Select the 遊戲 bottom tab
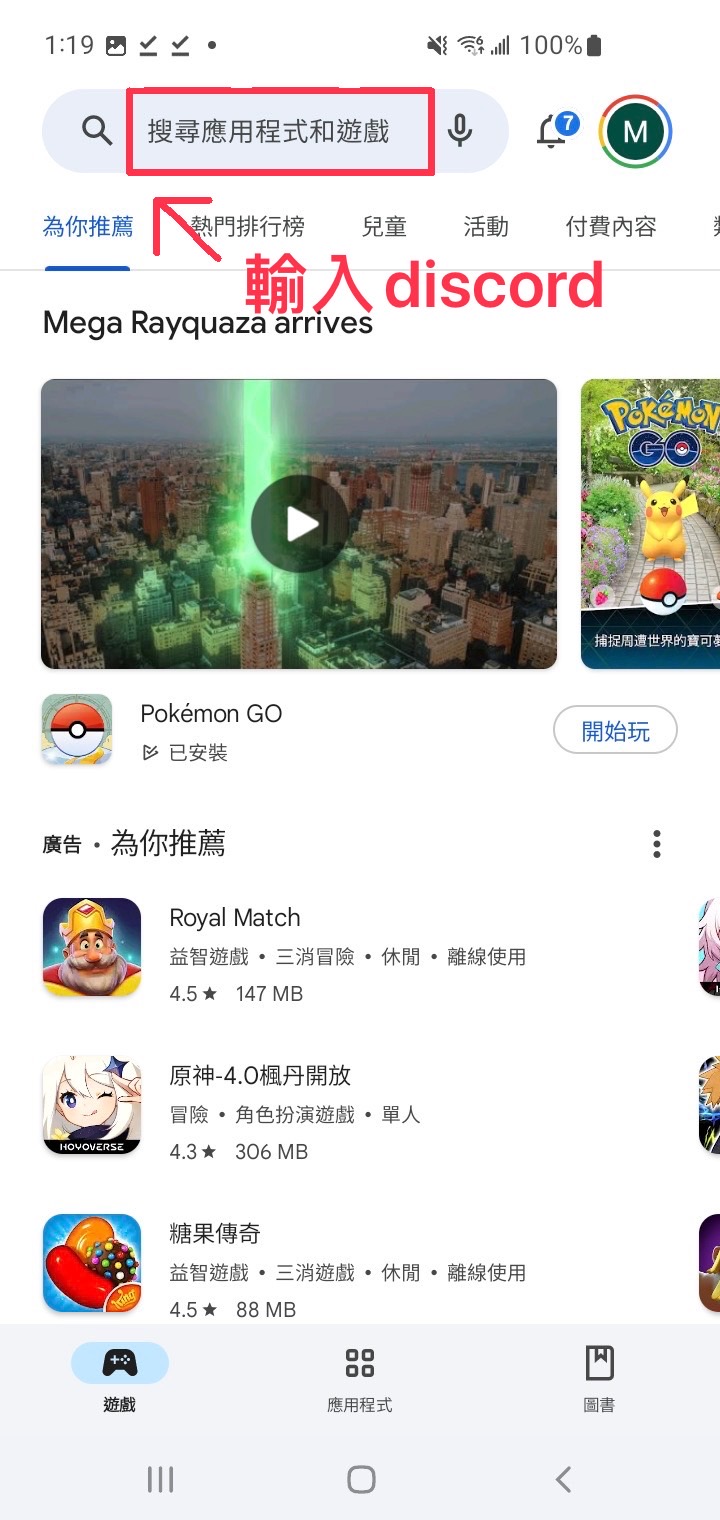Image resolution: width=720 pixels, height=1520 pixels. pyautogui.click(x=119, y=1376)
